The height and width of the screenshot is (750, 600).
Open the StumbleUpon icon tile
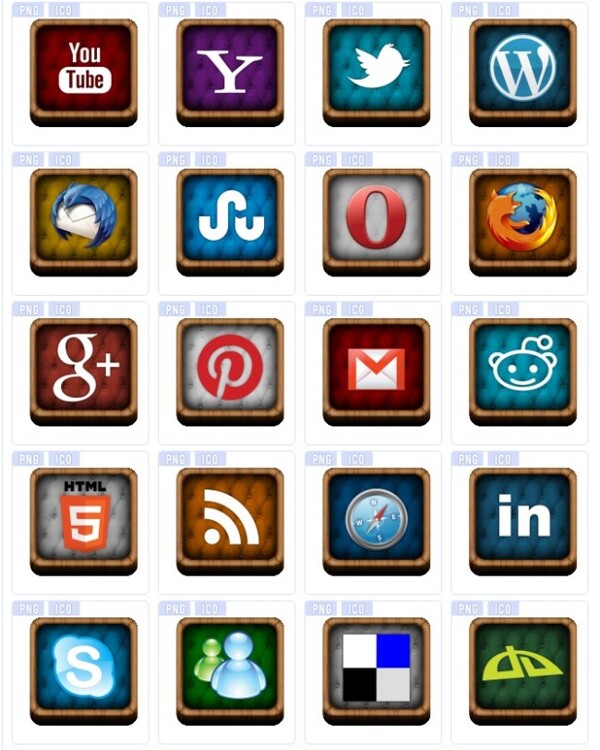[230, 218]
